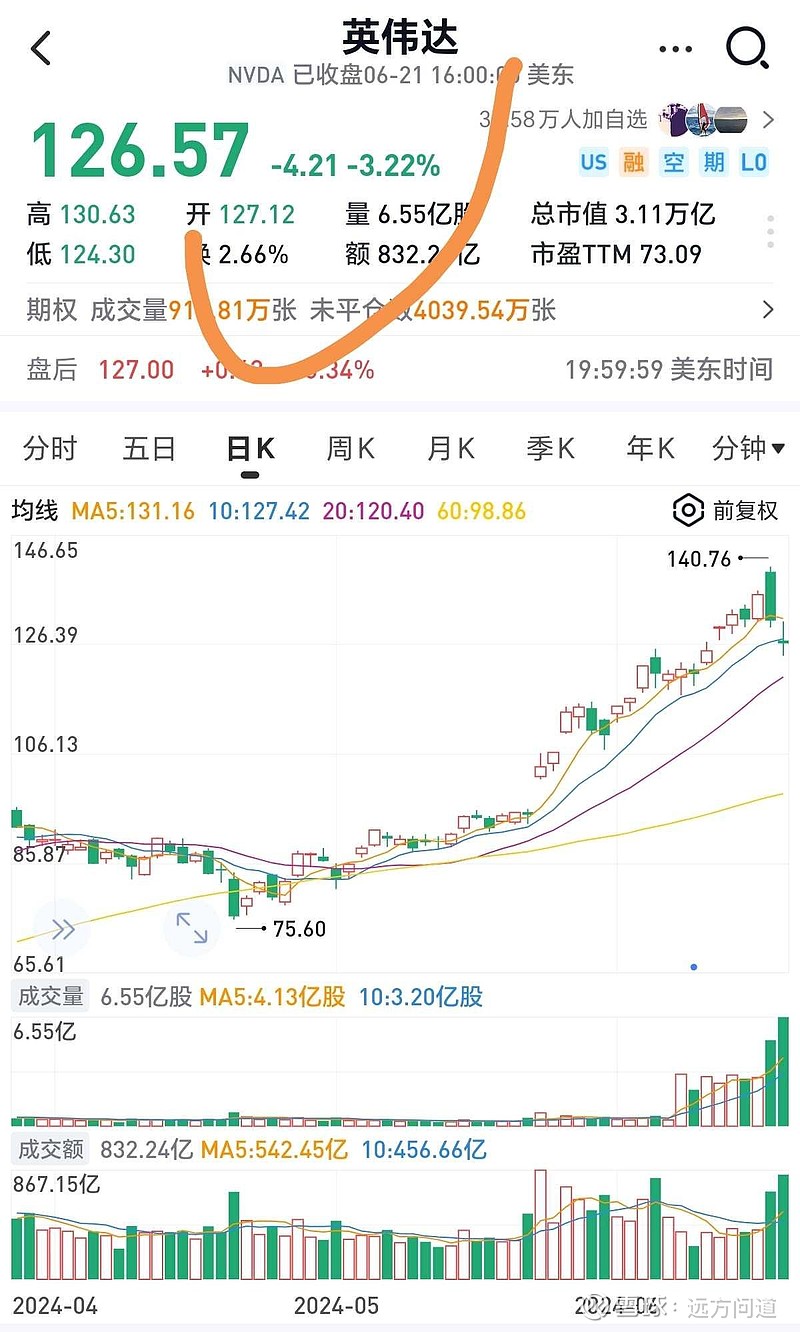Switch to the 周K weekly tab
This screenshot has width=800, height=1332.
(x=349, y=449)
